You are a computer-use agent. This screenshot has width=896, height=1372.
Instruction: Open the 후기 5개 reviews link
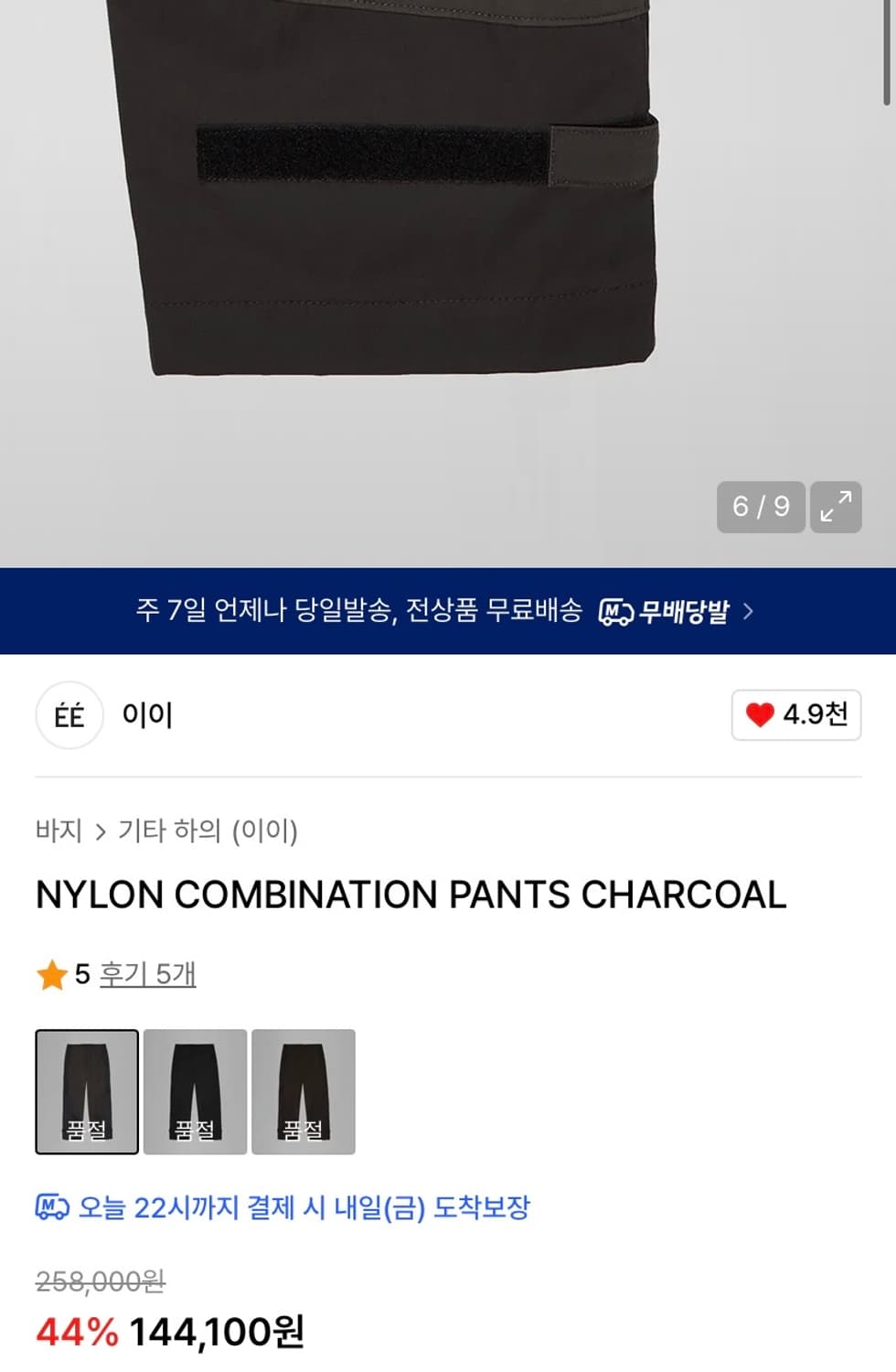(x=147, y=975)
